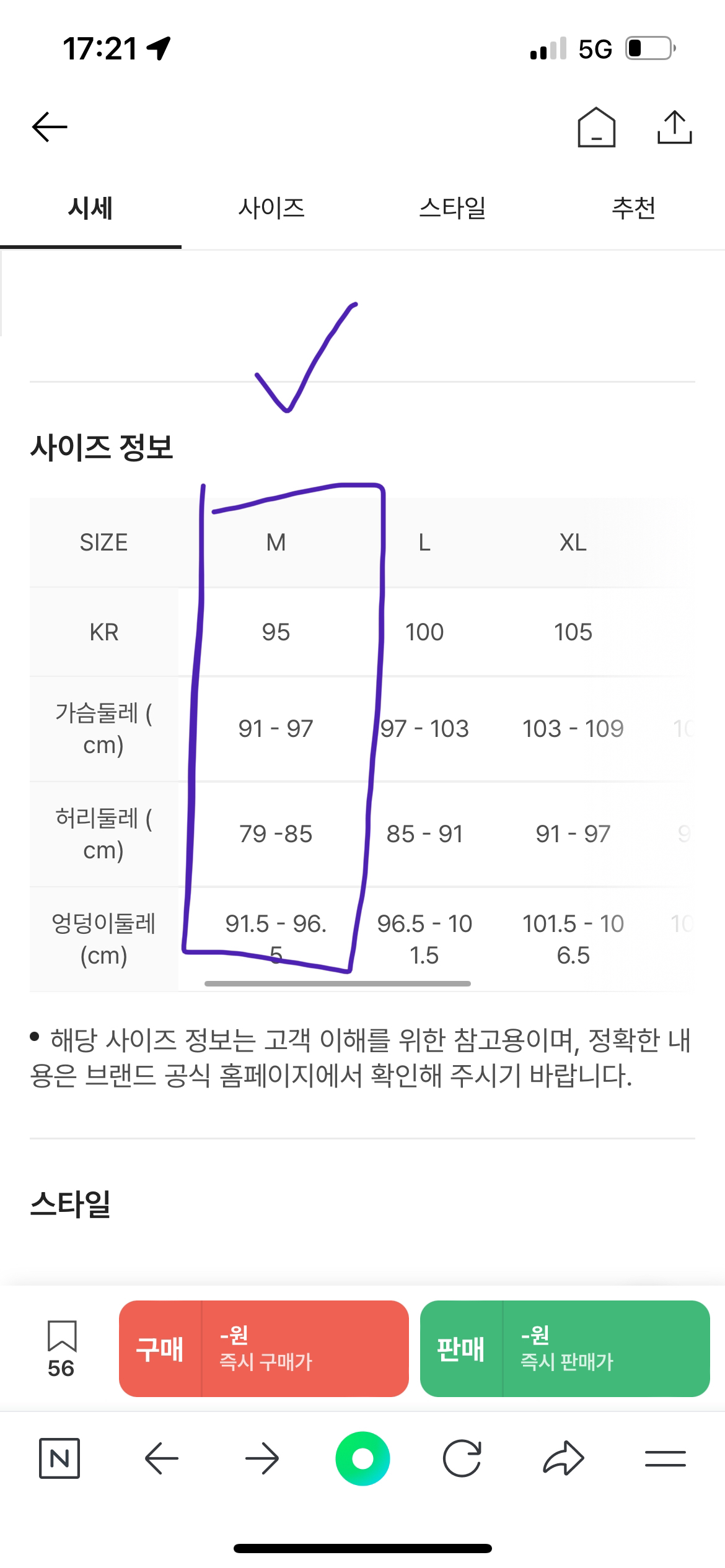
Task: Reload the page with the refresh icon
Action: [x=462, y=1458]
